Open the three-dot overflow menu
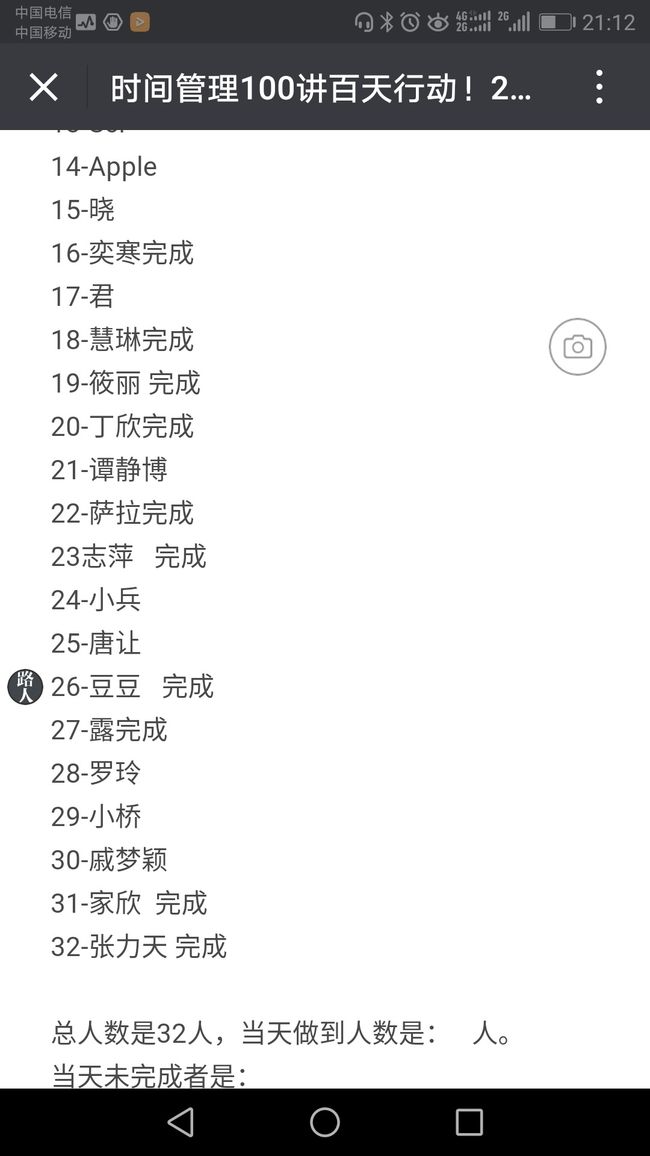The image size is (650, 1156). (x=599, y=87)
